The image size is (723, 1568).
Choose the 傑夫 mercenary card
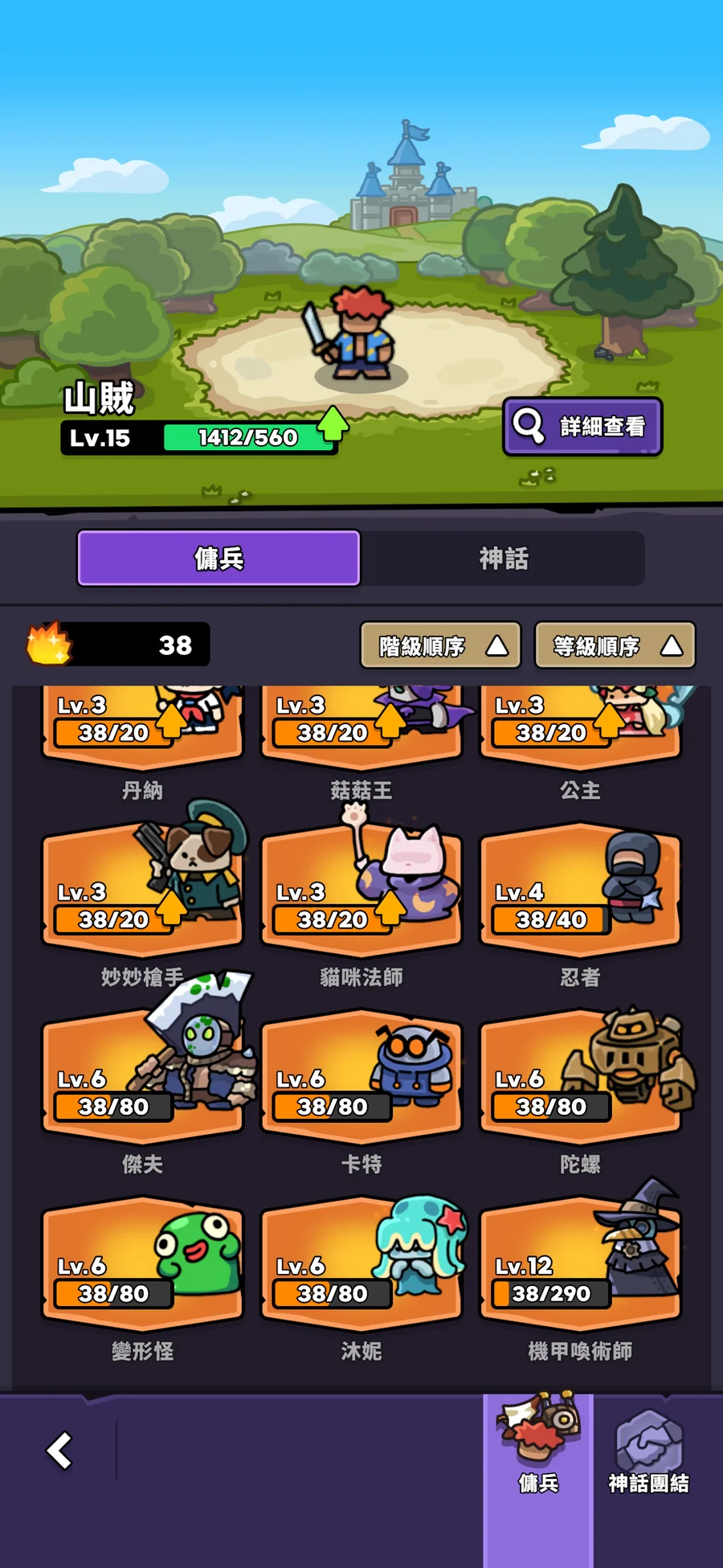click(x=142, y=1075)
